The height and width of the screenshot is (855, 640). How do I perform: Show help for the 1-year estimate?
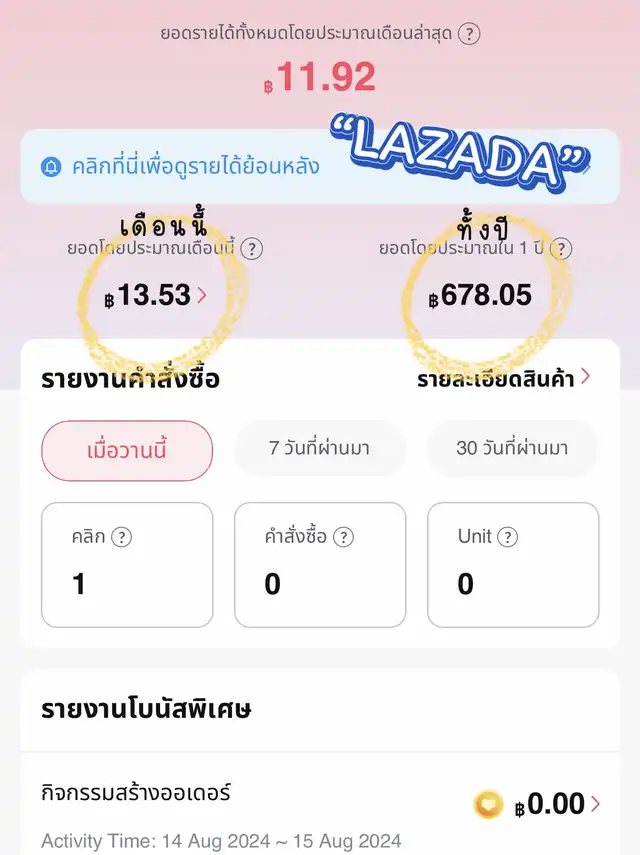(562, 249)
